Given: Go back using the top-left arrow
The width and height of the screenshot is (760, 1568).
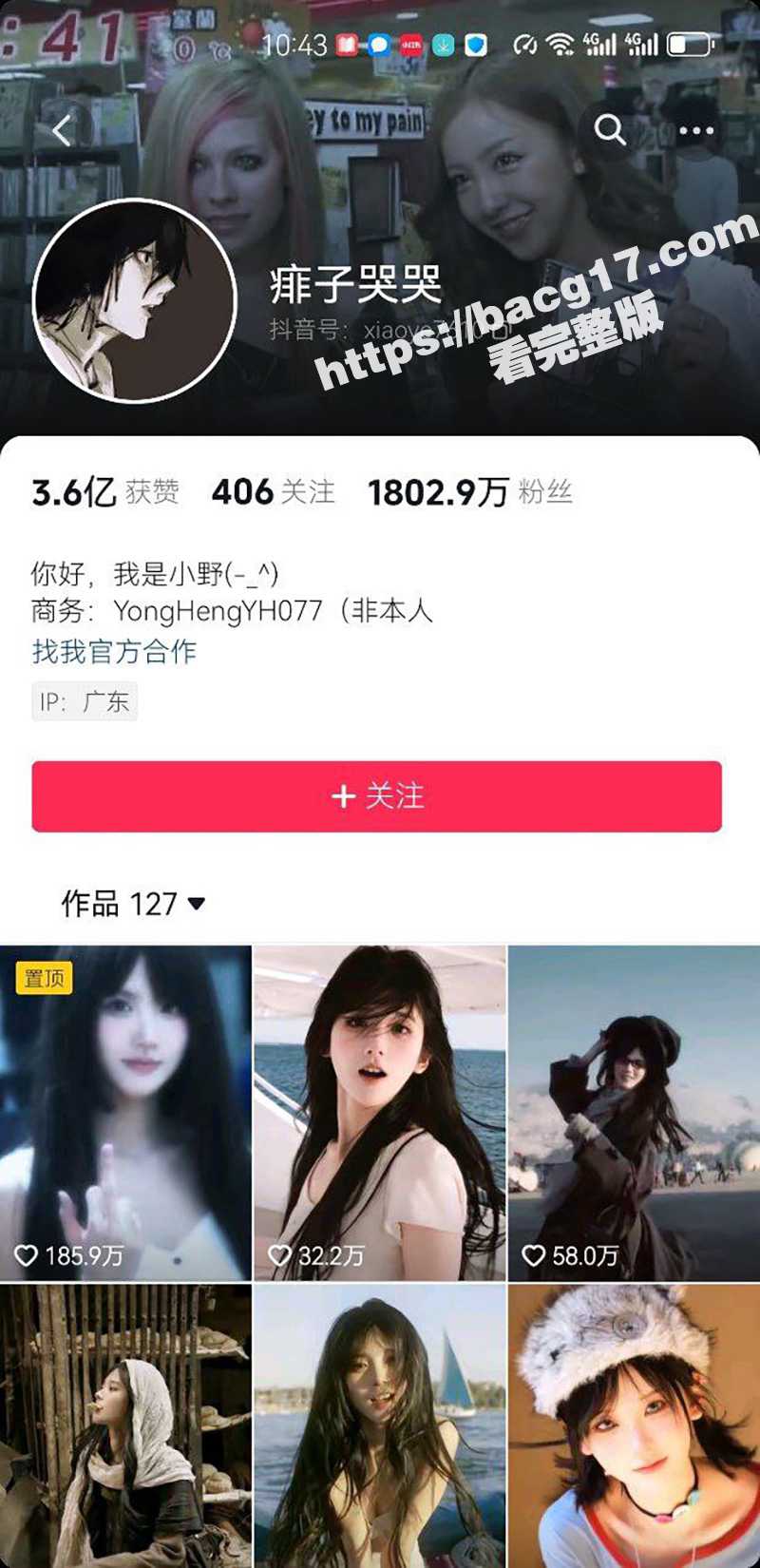Looking at the screenshot, I should pyautogui.click(x=63, y=130).
